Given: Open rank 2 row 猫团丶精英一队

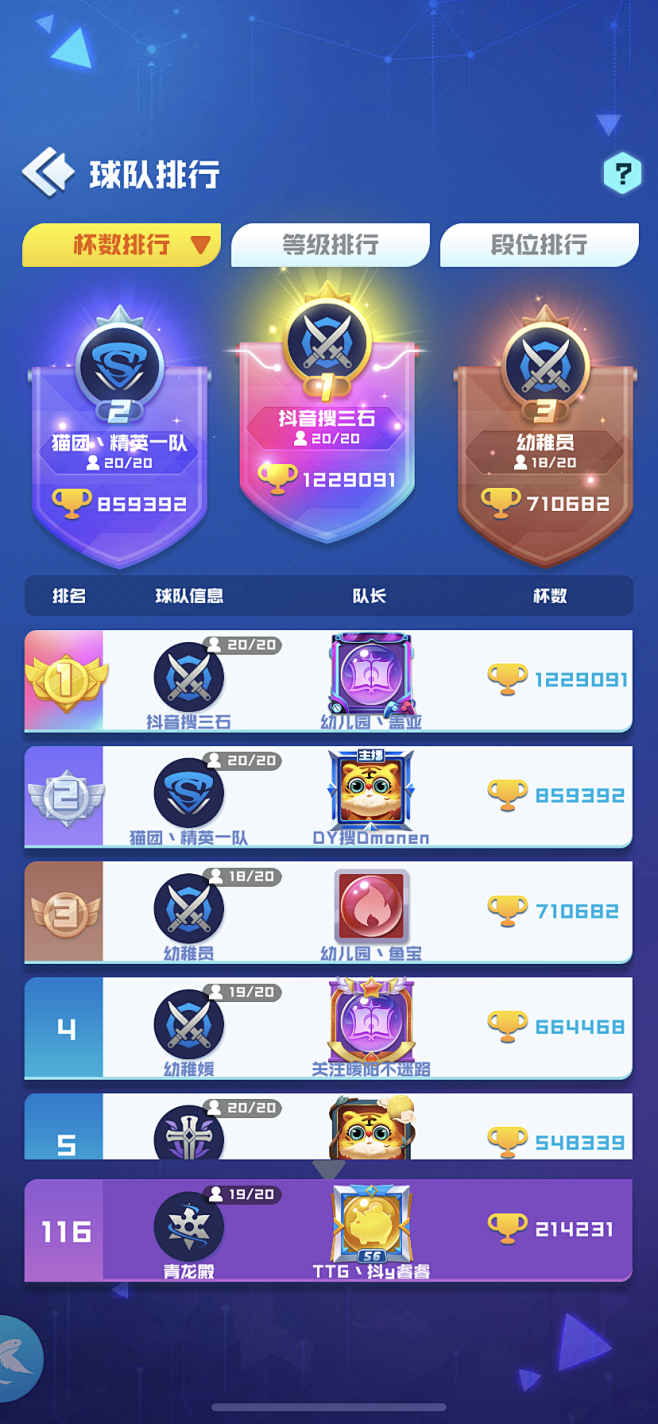Looking at the screenshot, I should pos(328,797).
